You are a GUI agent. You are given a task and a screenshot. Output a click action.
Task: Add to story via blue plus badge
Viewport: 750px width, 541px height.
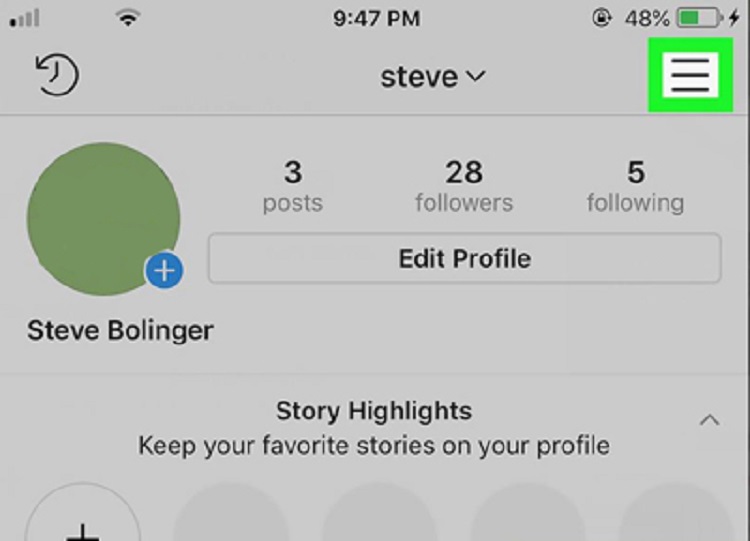pos(164,270)
